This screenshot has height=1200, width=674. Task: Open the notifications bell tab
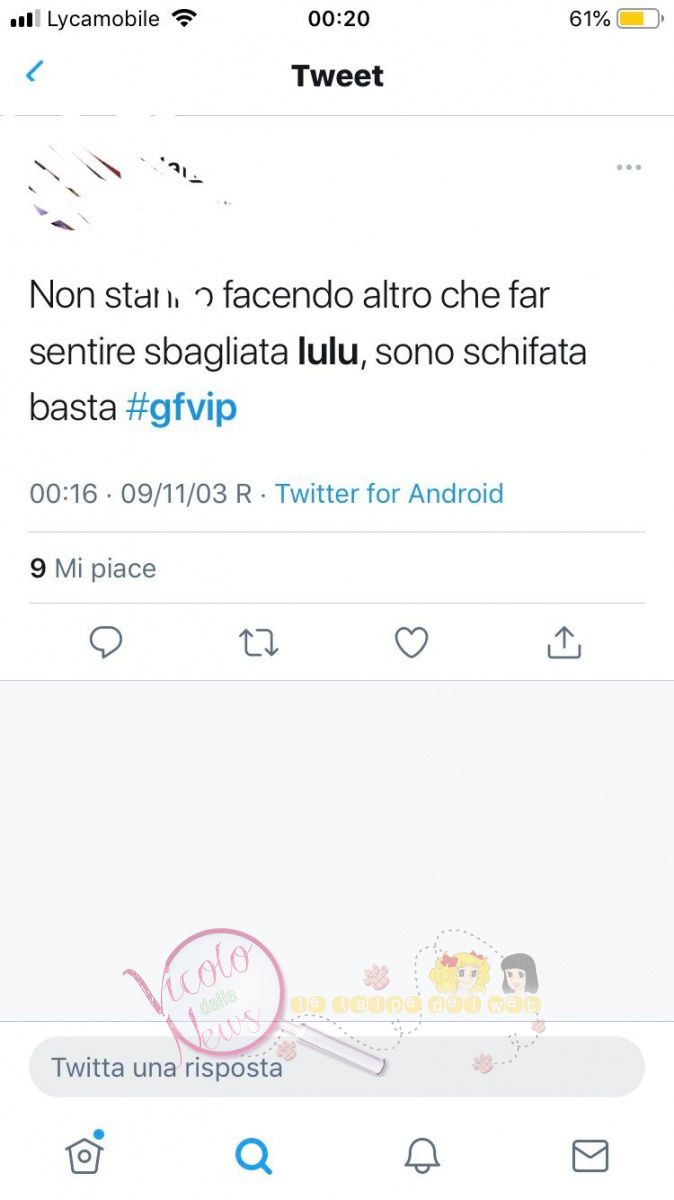coord(422,1155)
